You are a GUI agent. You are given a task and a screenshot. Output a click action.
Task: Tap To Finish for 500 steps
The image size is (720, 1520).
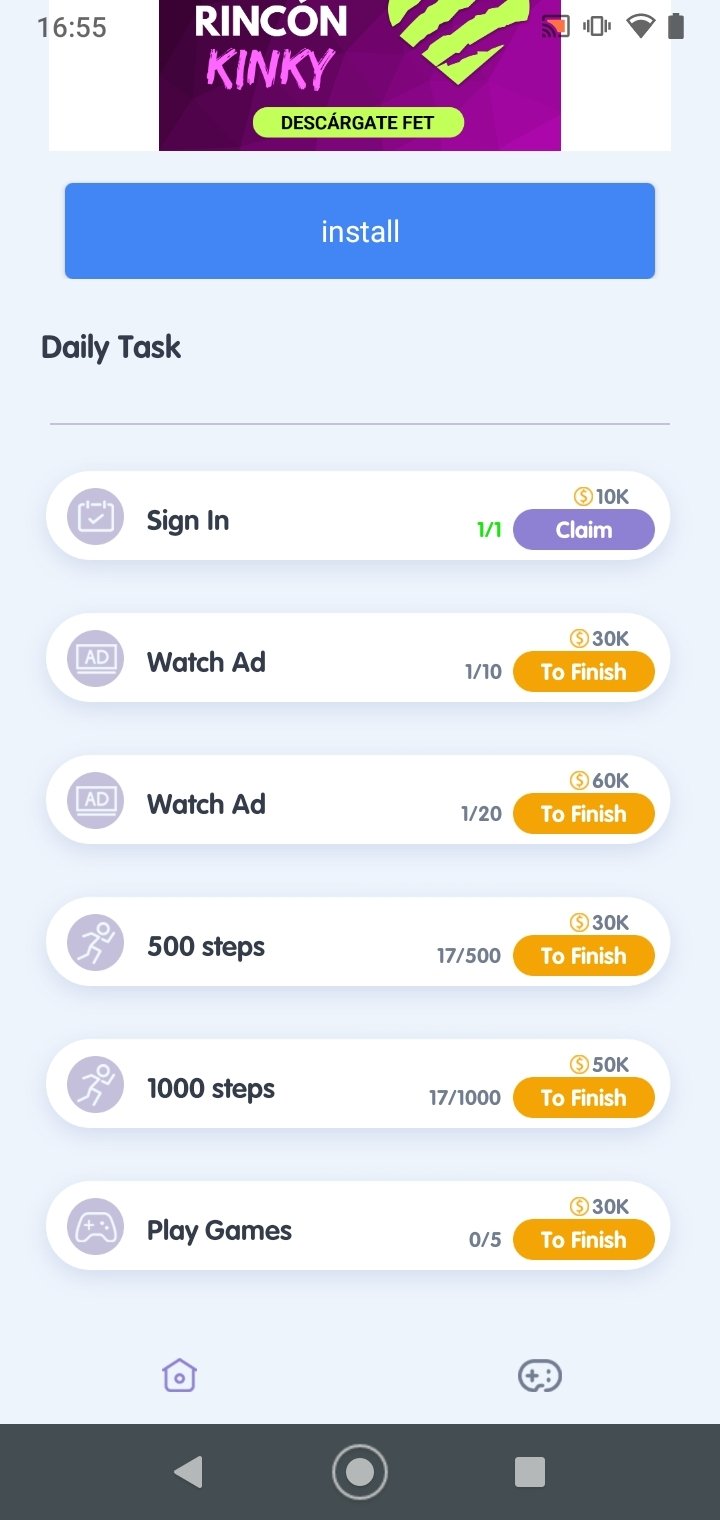coord(584,956)
